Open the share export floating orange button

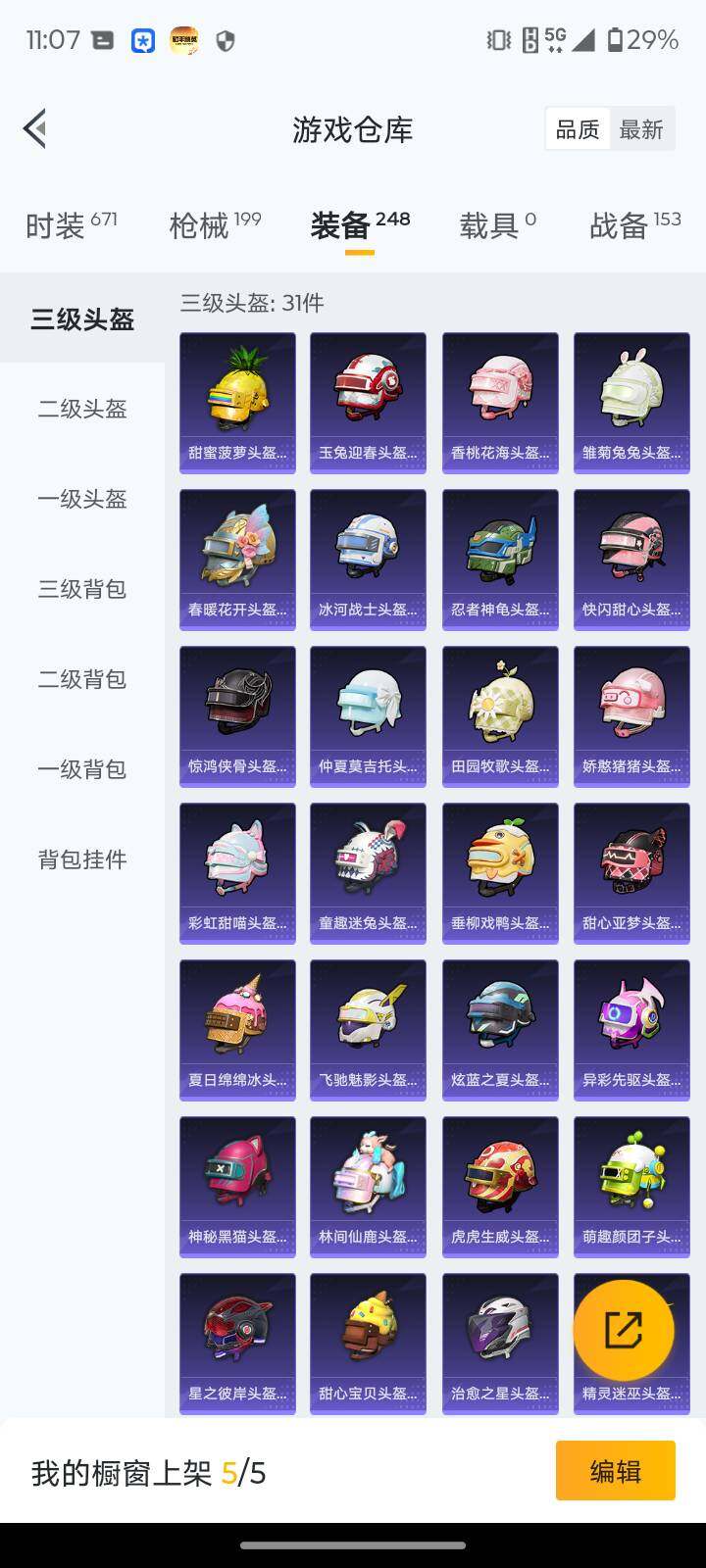pyautogui.click(x=624, y=1329)
